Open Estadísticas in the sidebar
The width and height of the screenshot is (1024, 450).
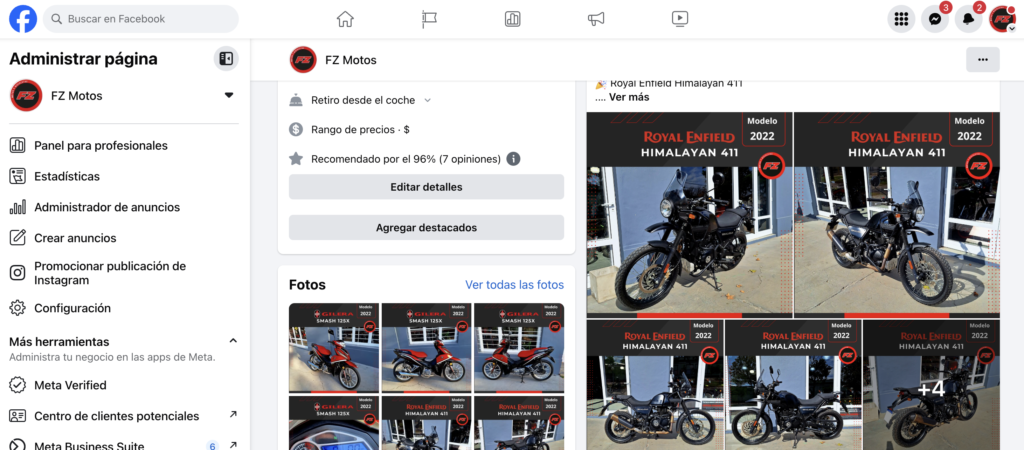click(x=67, y=177)
